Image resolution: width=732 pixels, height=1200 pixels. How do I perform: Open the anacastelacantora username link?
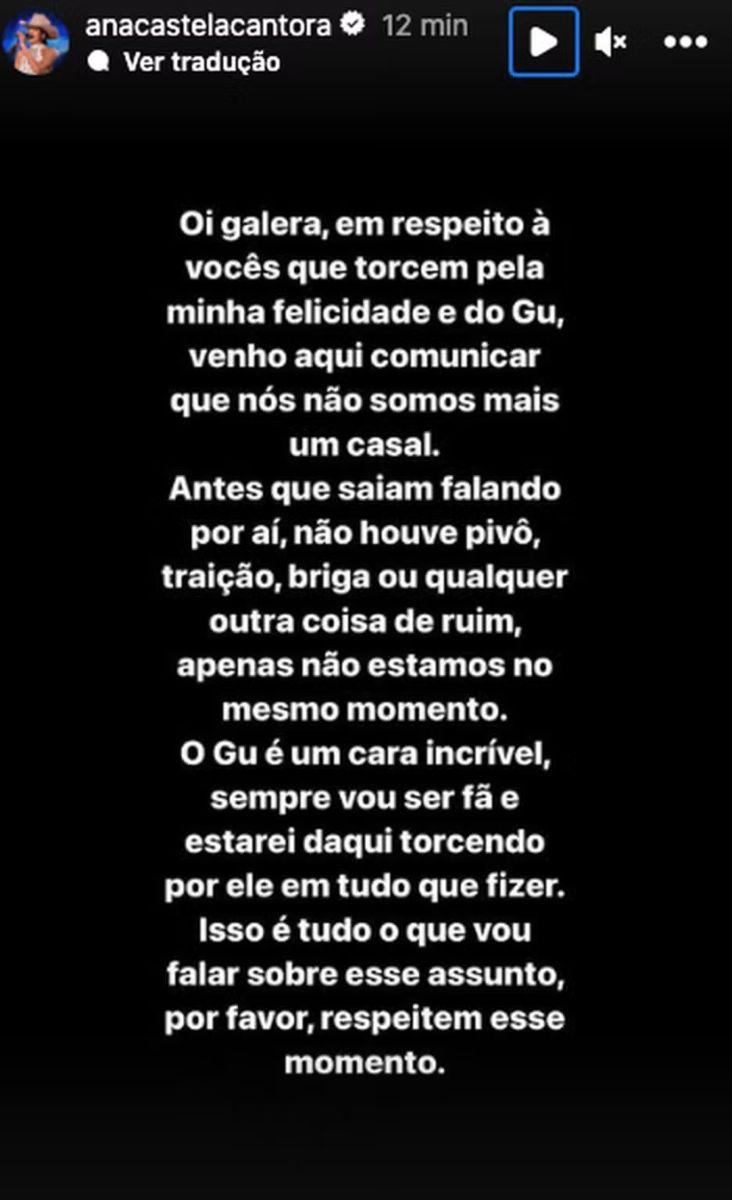[208, 27]
